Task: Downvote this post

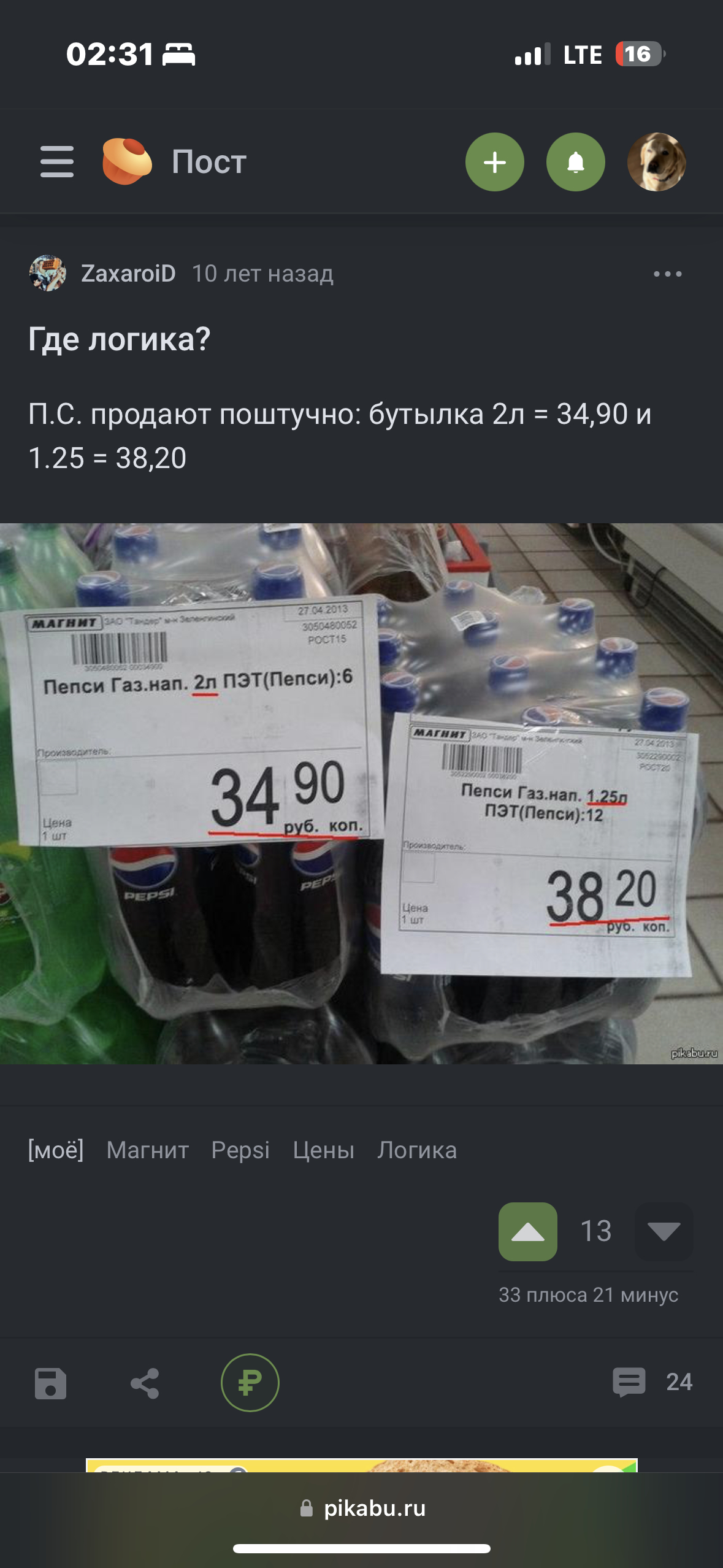Action: tap(664, 1231)
